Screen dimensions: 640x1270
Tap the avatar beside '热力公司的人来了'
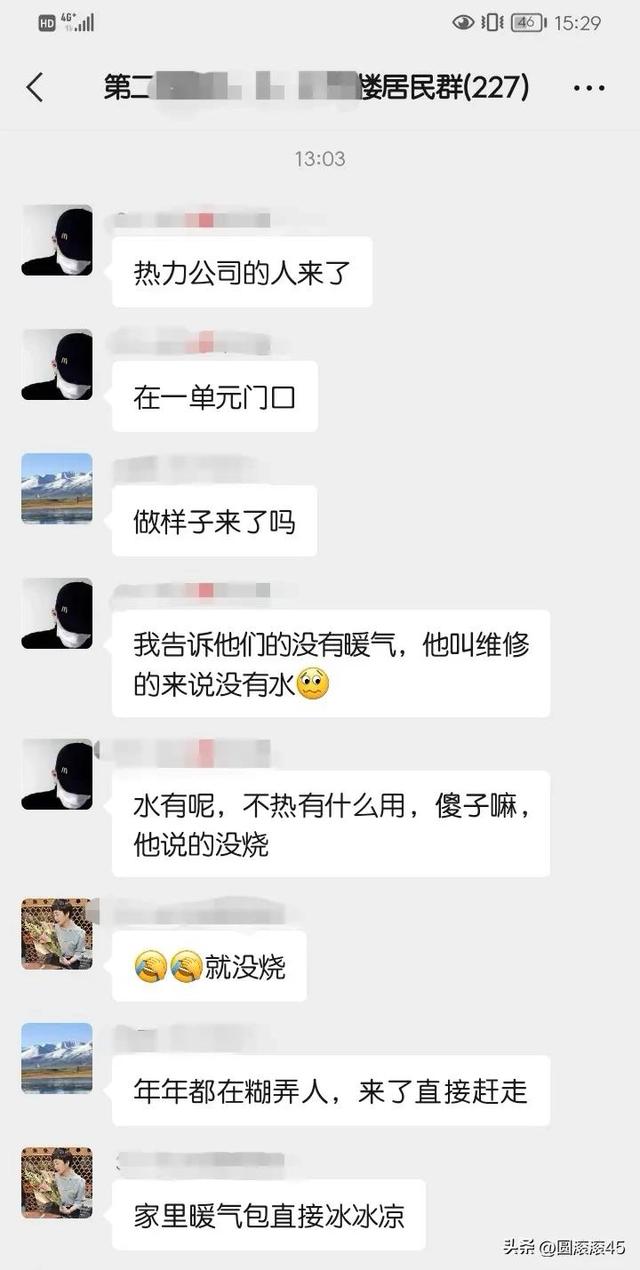coord(57,240)
